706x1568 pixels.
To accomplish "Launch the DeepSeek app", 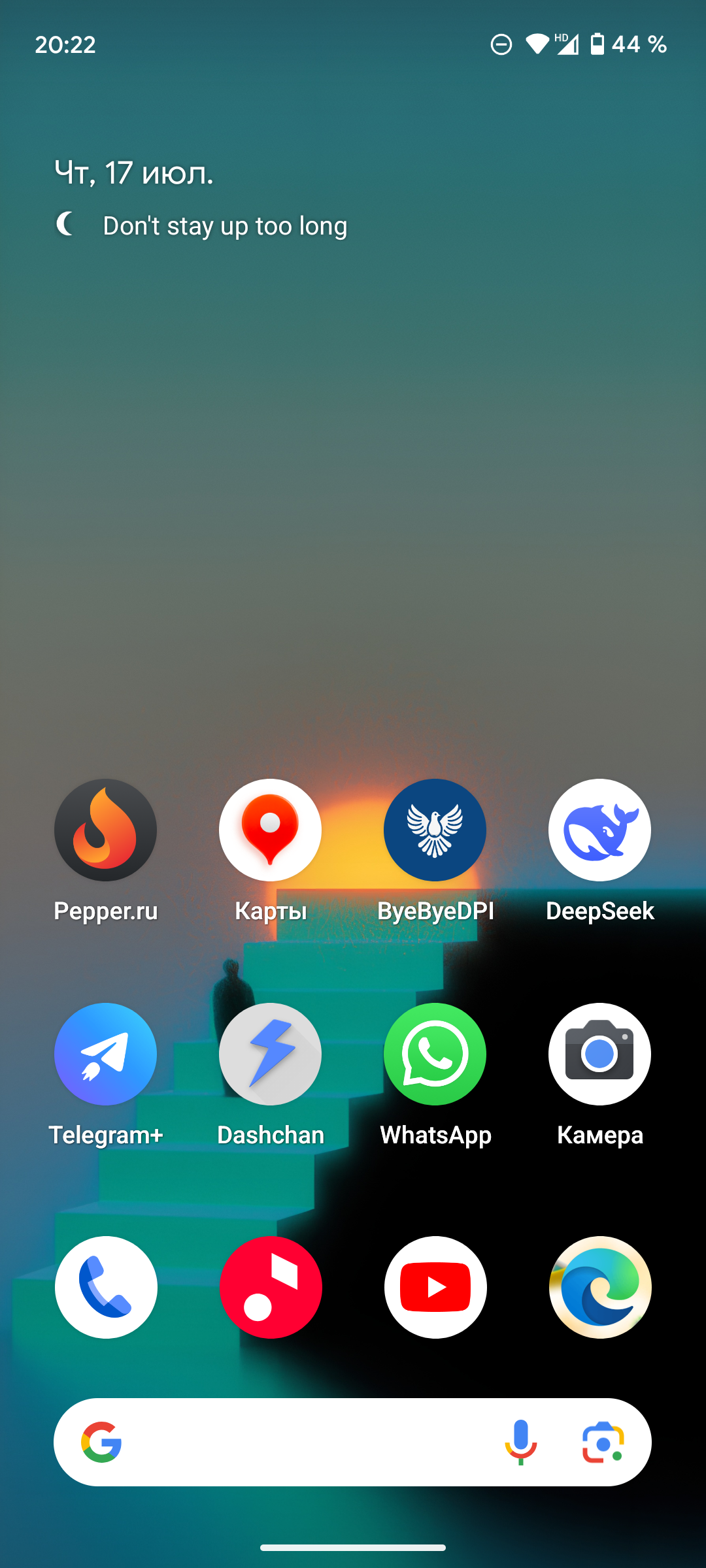I will (x=599, y=830).
